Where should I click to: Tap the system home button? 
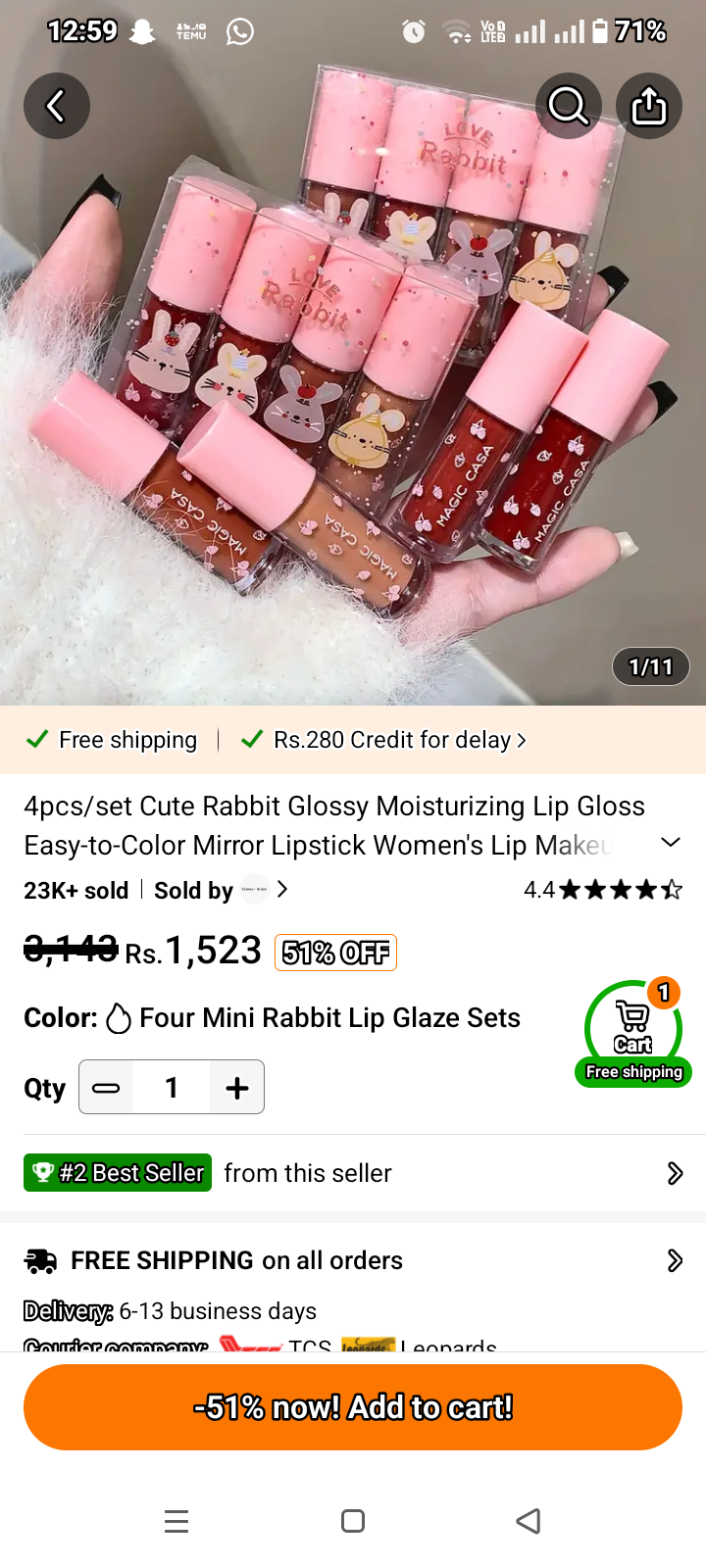353,1521
